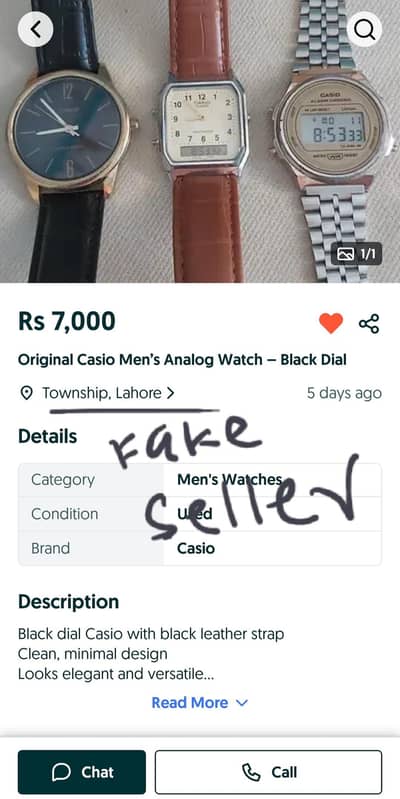Expand the description with Read More
The height and width of the screenshot is (799, 400).
200,703
